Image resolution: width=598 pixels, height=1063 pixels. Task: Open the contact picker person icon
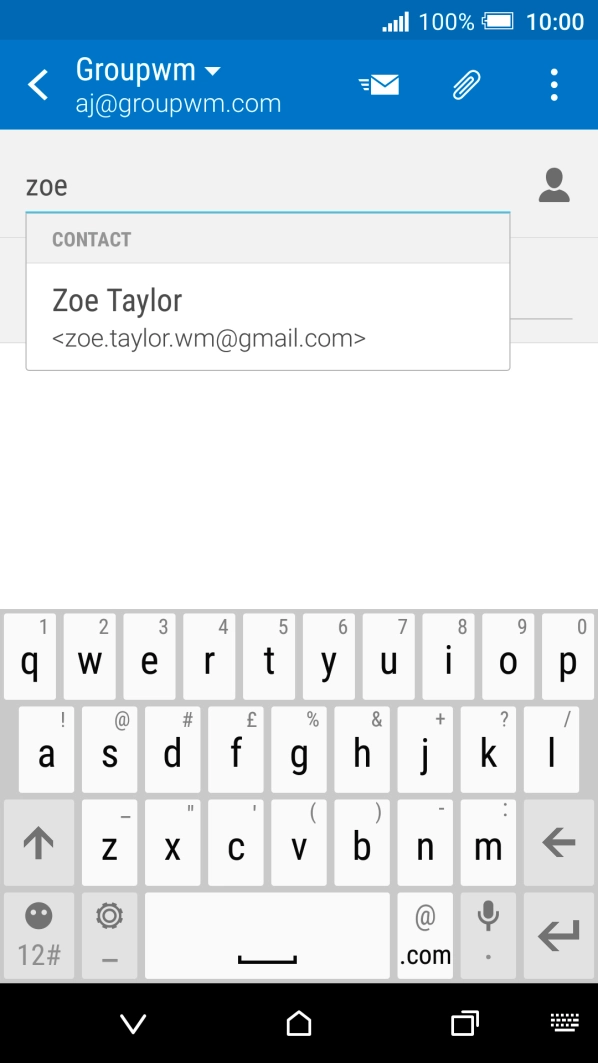tap(554, 186)
